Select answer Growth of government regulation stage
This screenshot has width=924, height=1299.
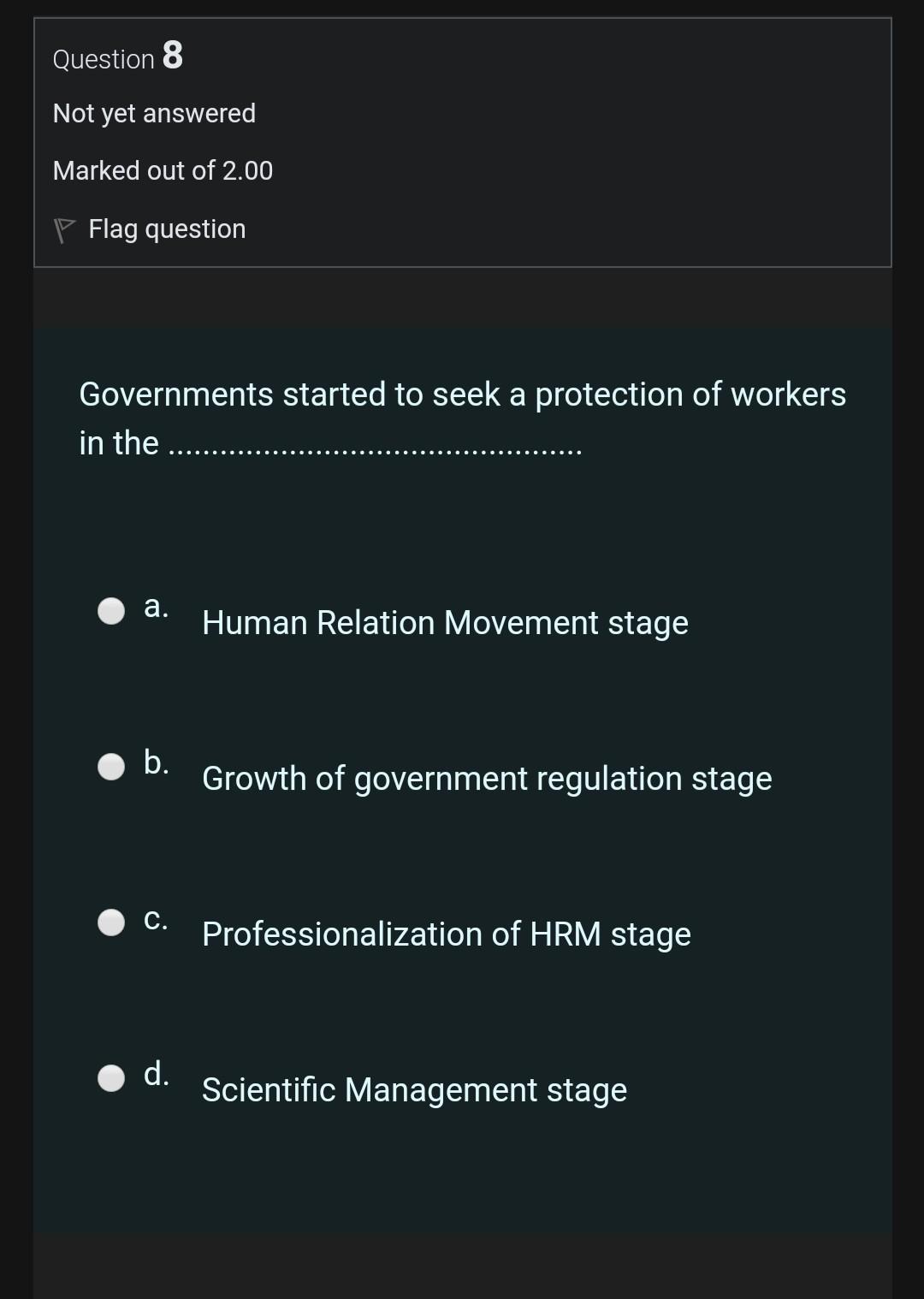pos(486,779)
